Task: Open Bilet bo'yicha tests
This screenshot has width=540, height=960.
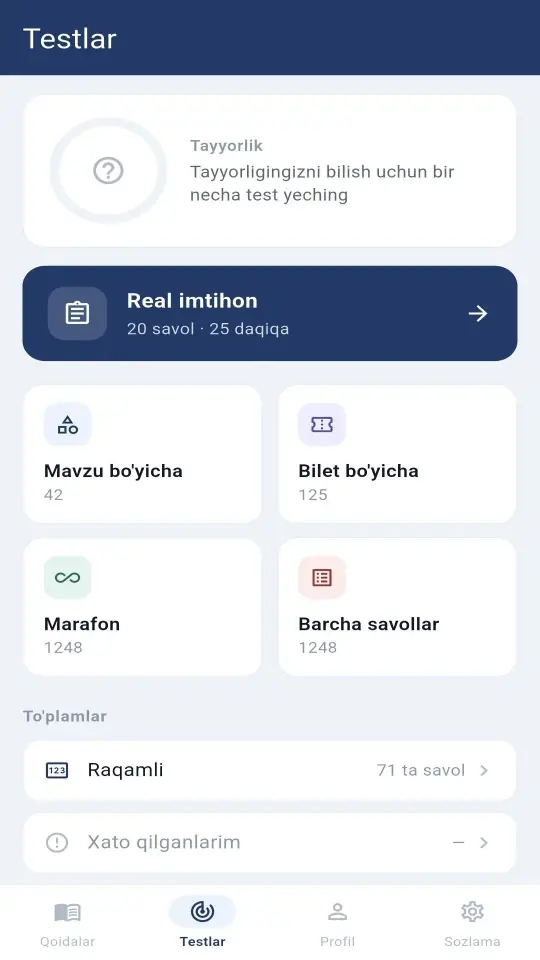Action: [397, 454]
